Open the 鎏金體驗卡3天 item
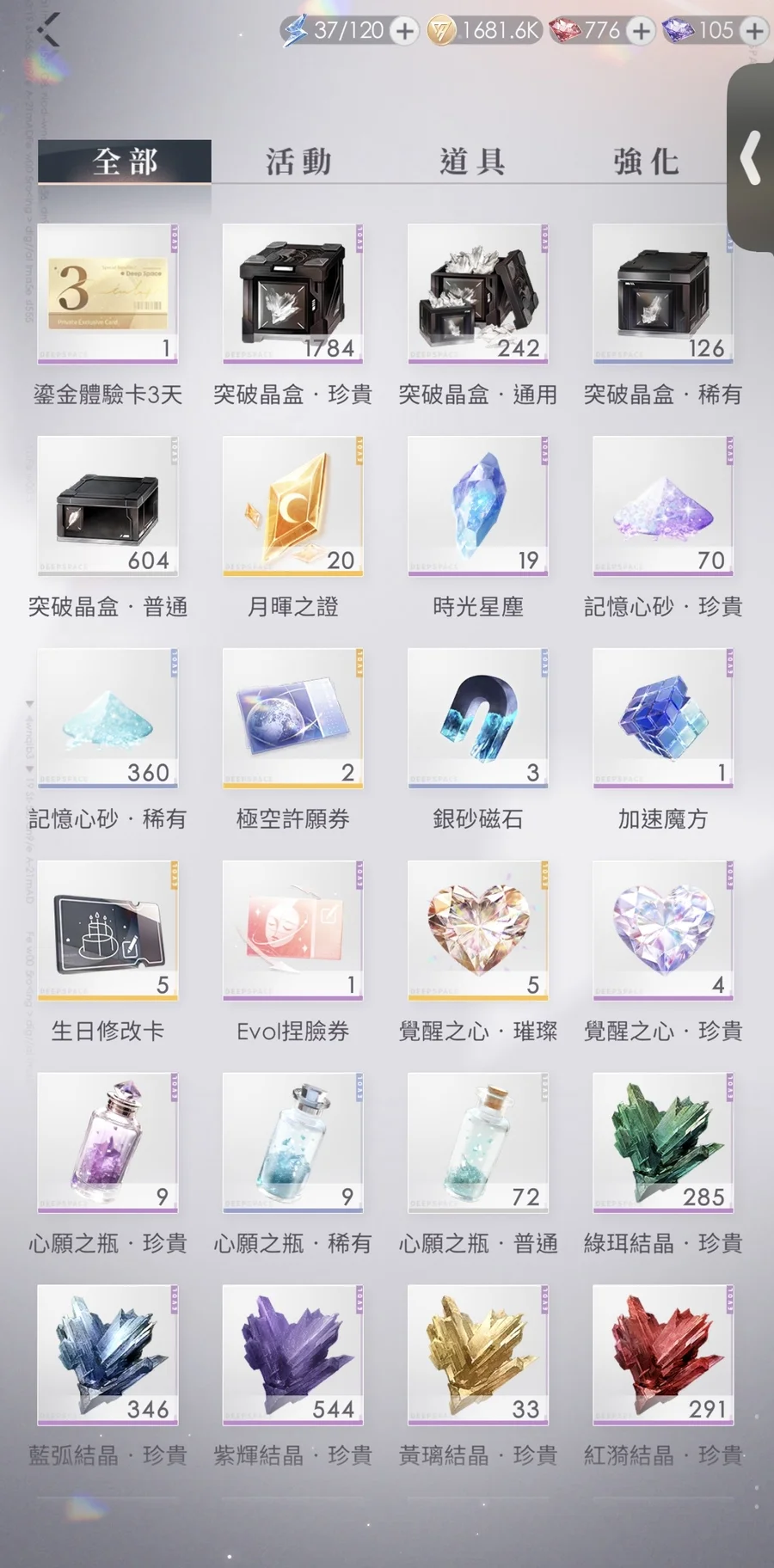The width and height of the screenshot is (774, 1568). pyautogui.click(x=107, y=294)
